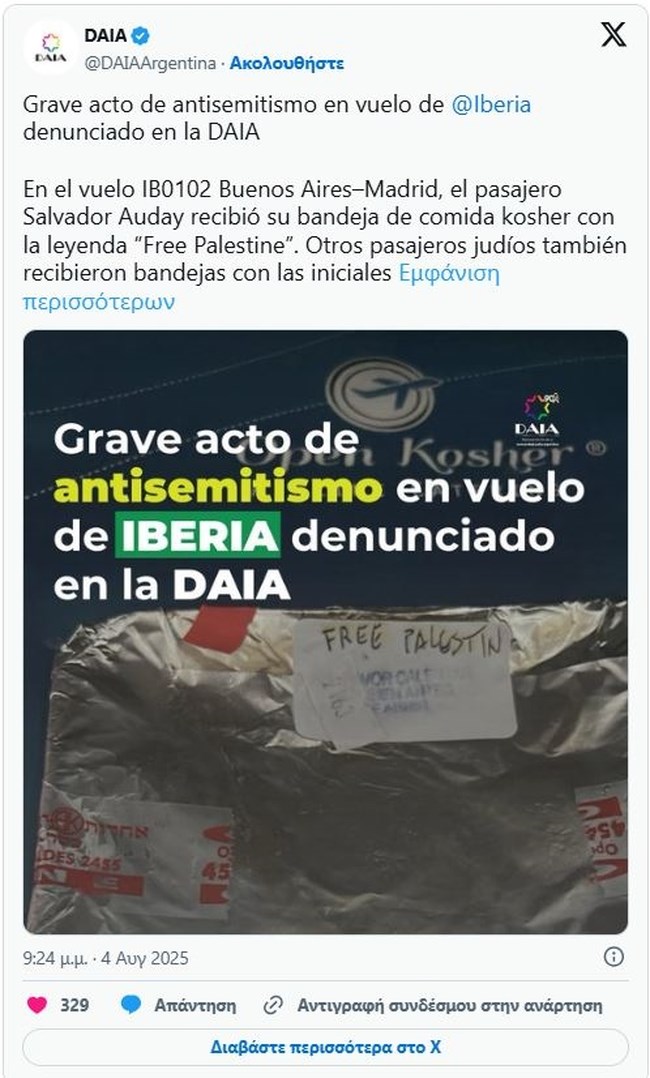
Task: Open the @Iberia mention
Action: 491,105
